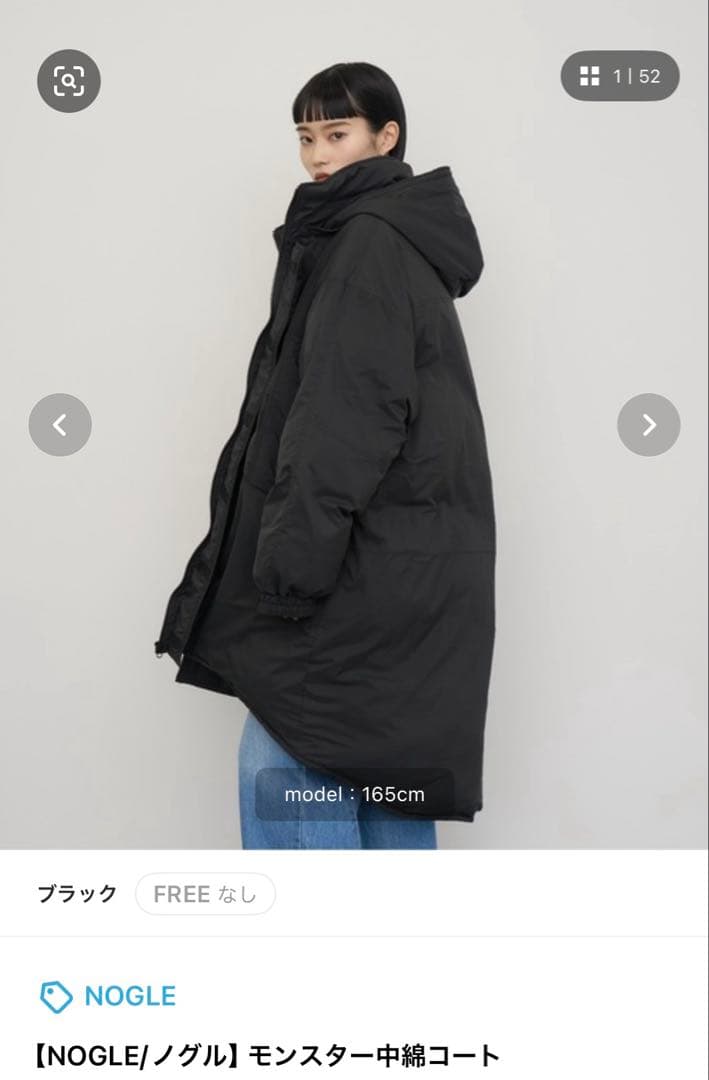Screen dimensions: 709x1080
Task: Open the 1 | 52 photo gallery grid
Action: coord(620,76)
